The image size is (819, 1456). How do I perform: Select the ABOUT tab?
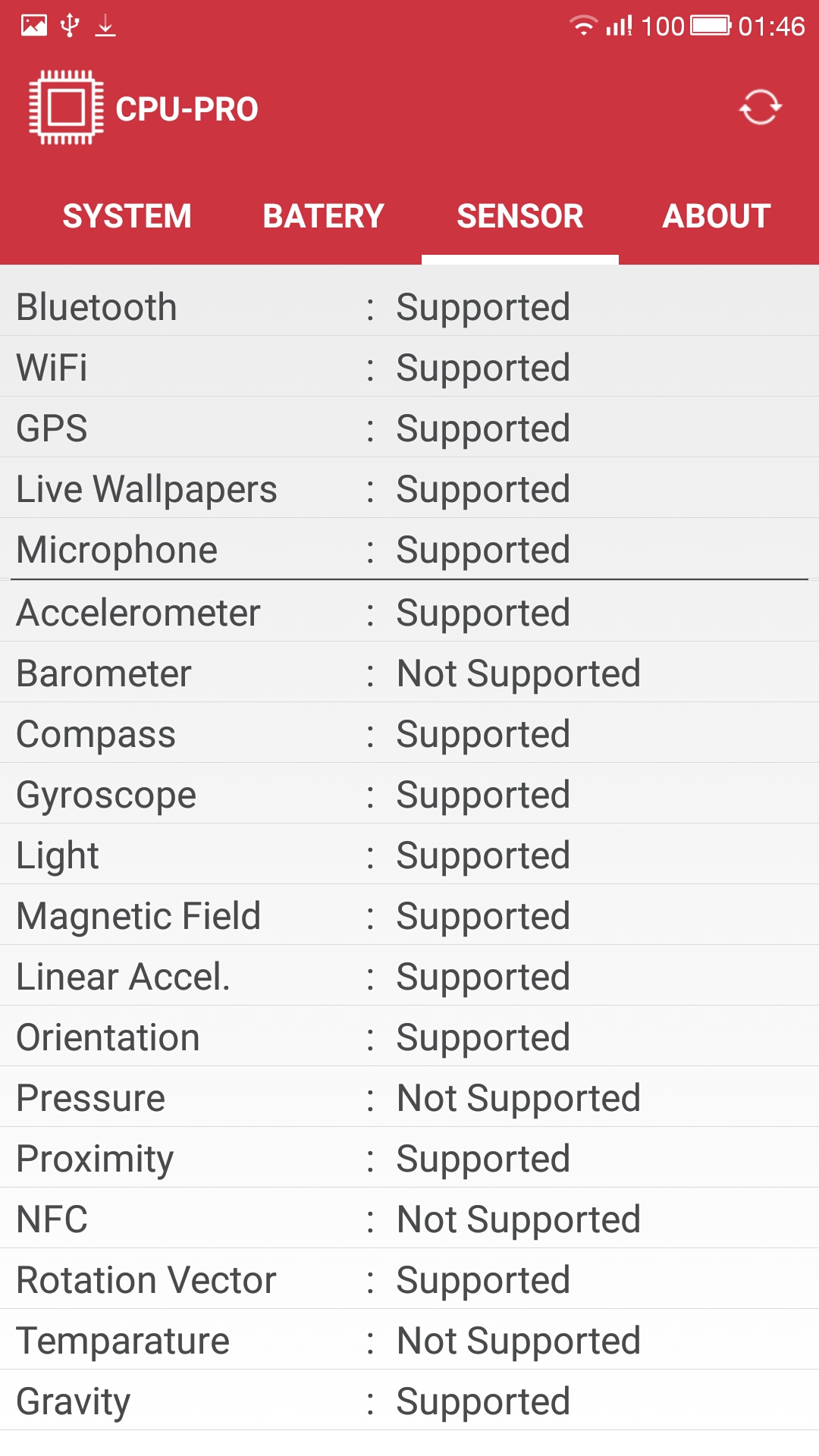point(716,216)
